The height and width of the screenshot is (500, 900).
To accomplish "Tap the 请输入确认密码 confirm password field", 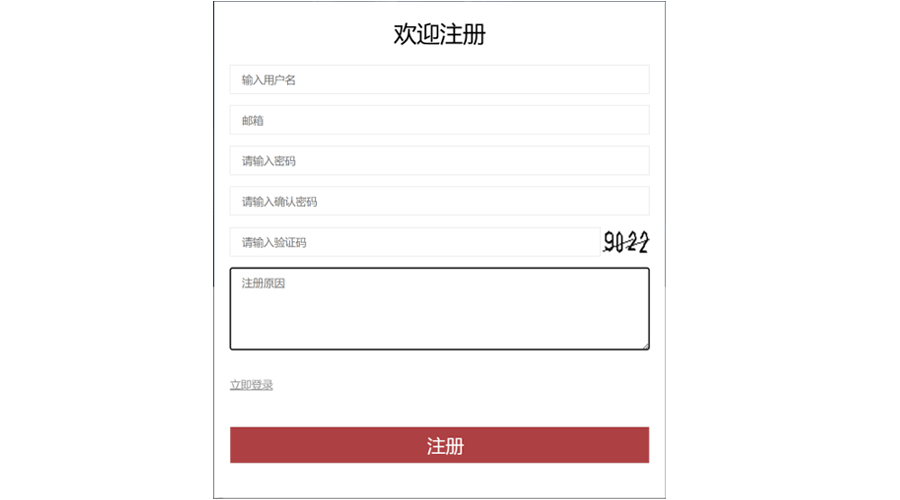I will pyautogui.click(x=439, y=201).
